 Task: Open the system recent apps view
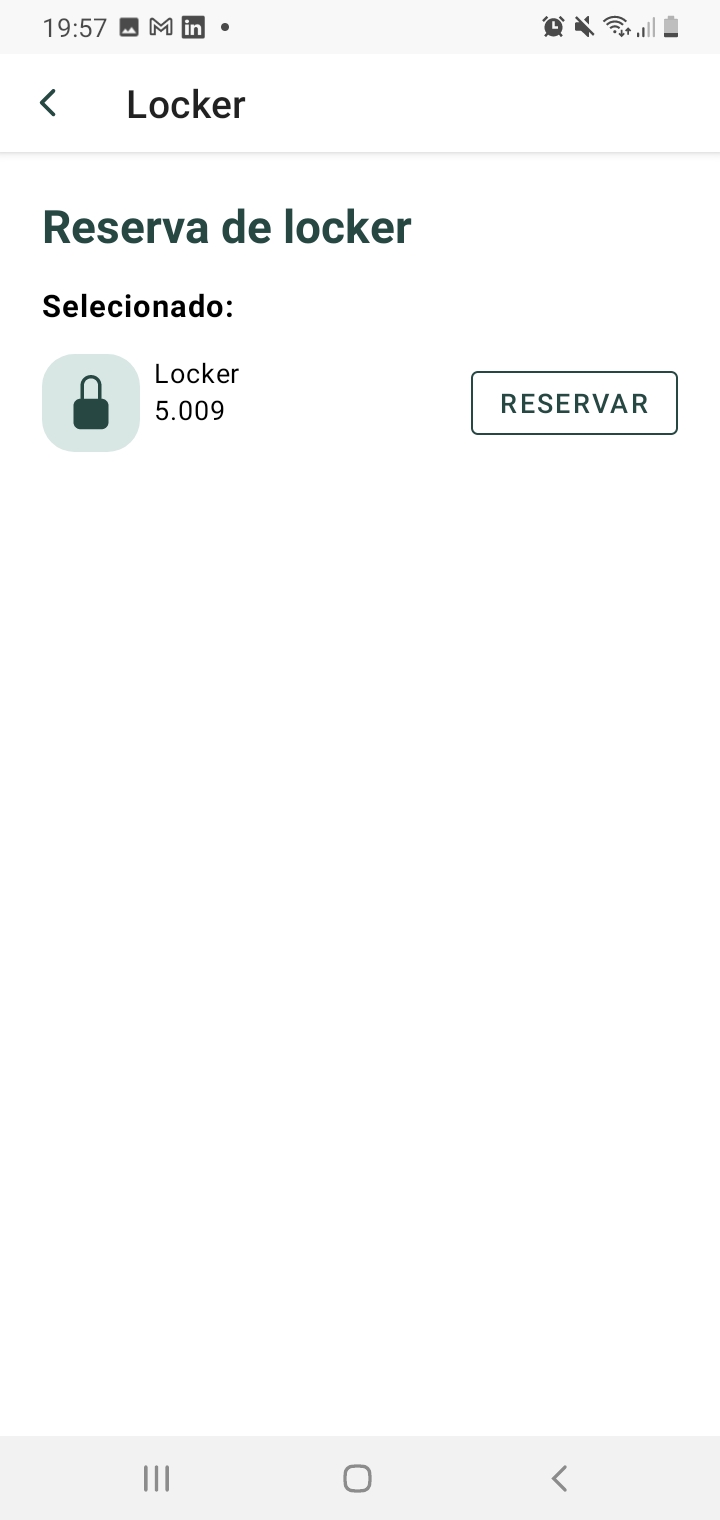(156, 1478)
